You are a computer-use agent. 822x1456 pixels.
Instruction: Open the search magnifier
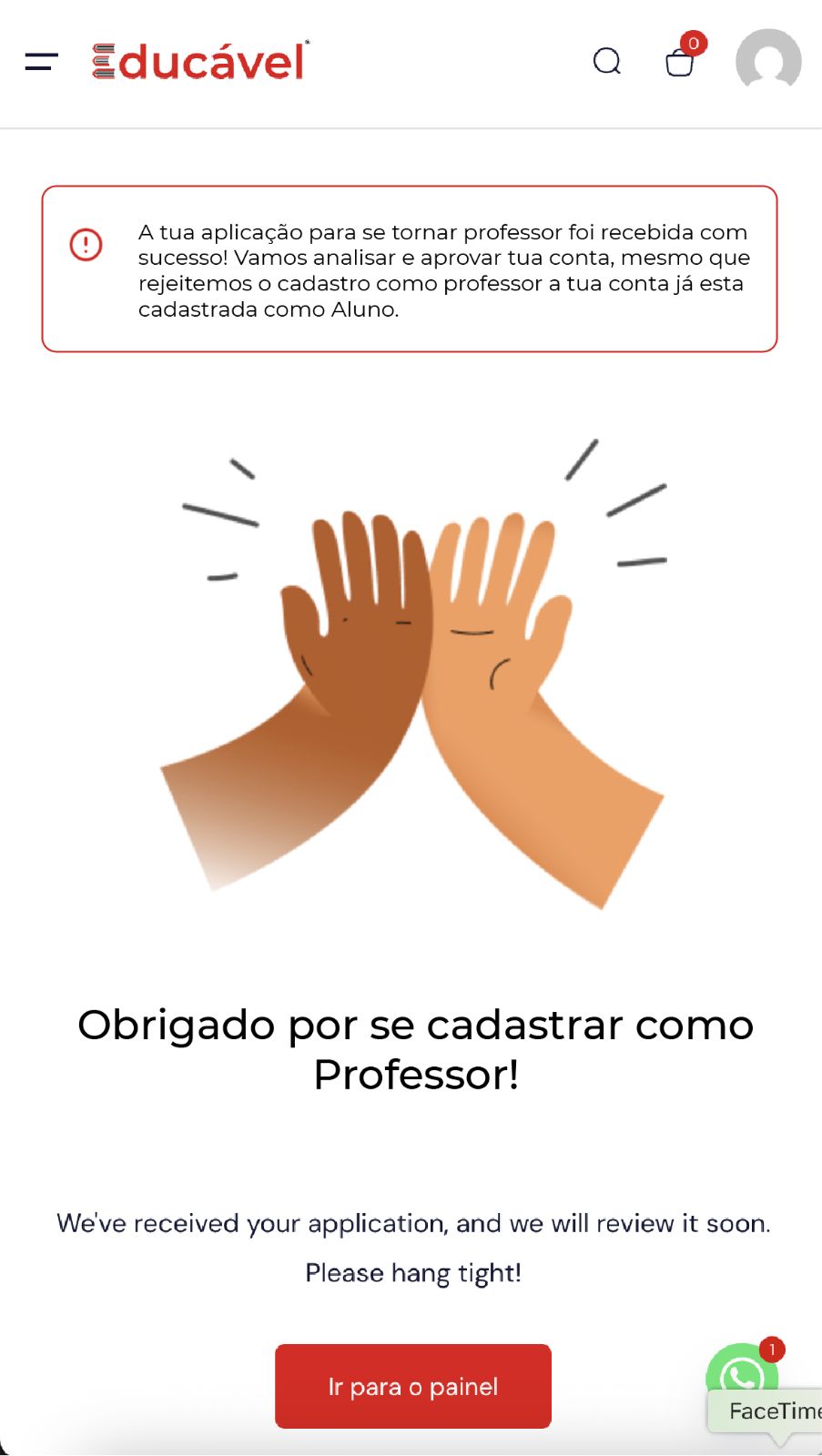pyautogui.click(x=607, y=62)
